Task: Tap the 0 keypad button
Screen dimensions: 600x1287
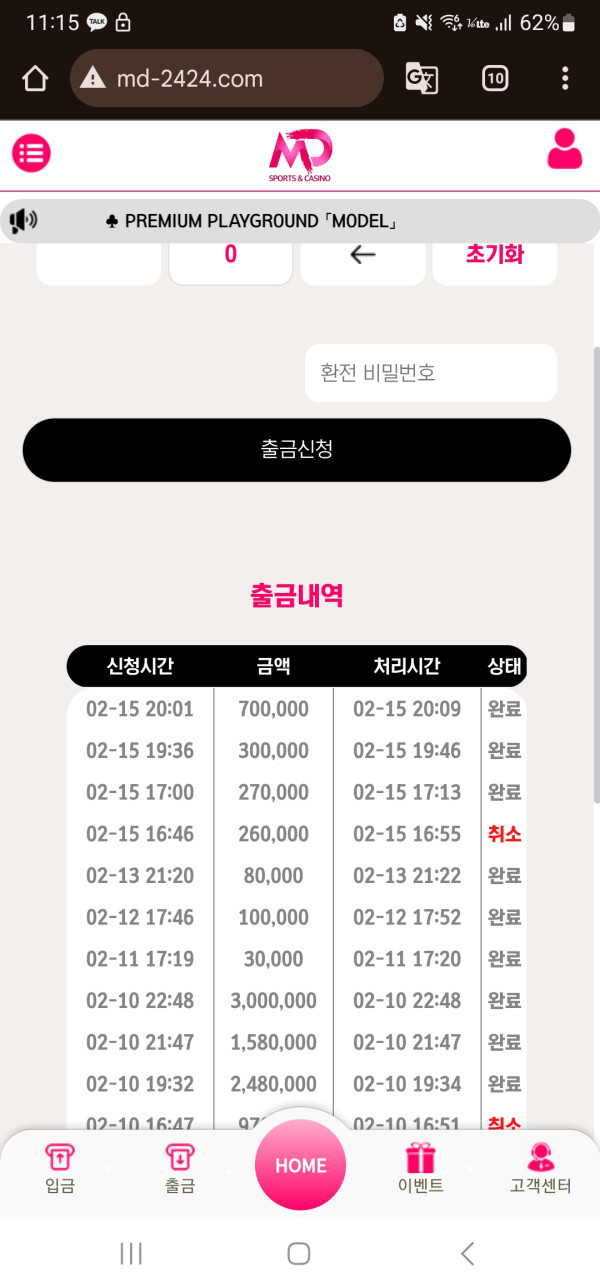Action: click(x=230, y=254)
